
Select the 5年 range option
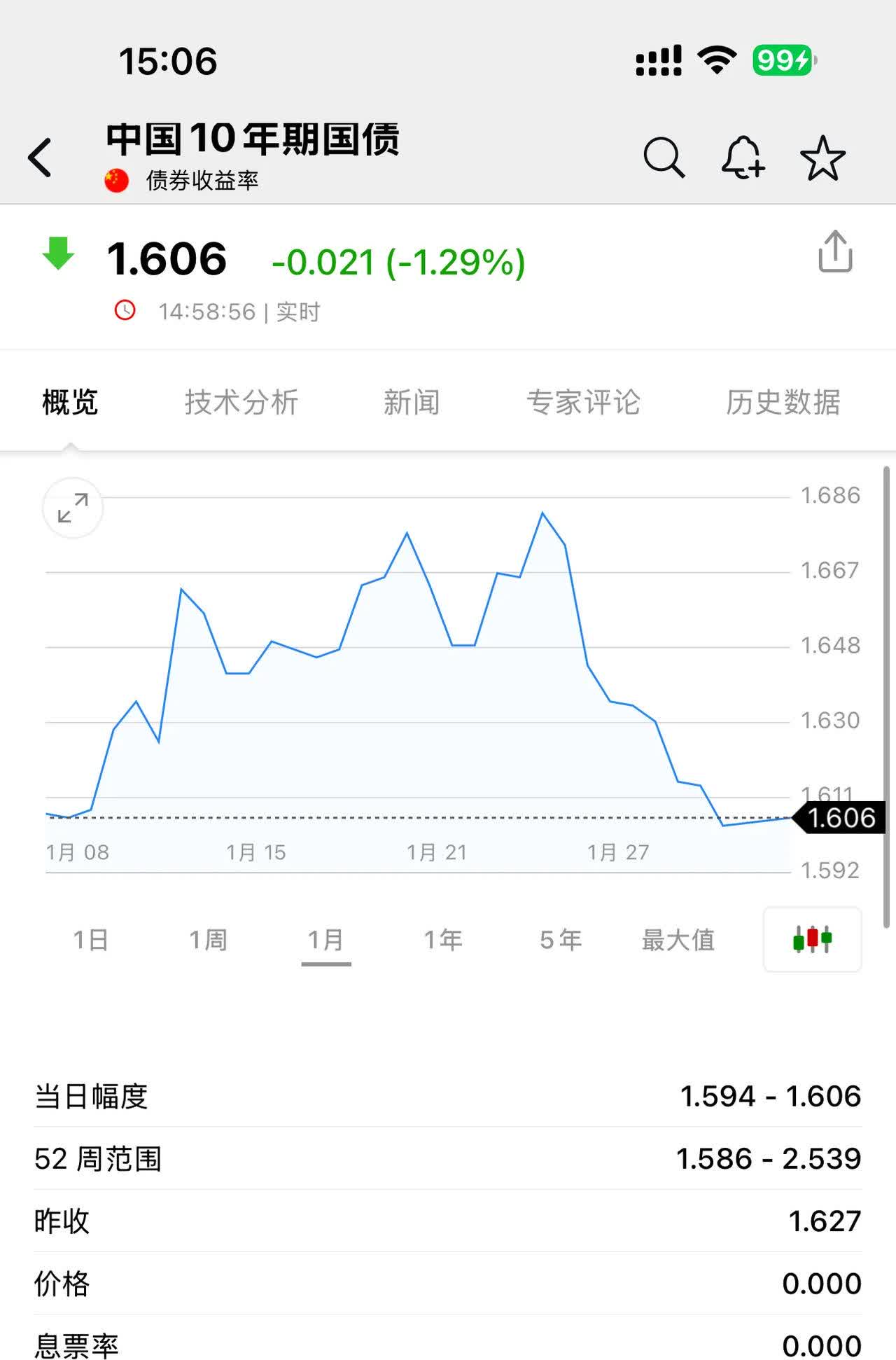(x=560, y=939)
